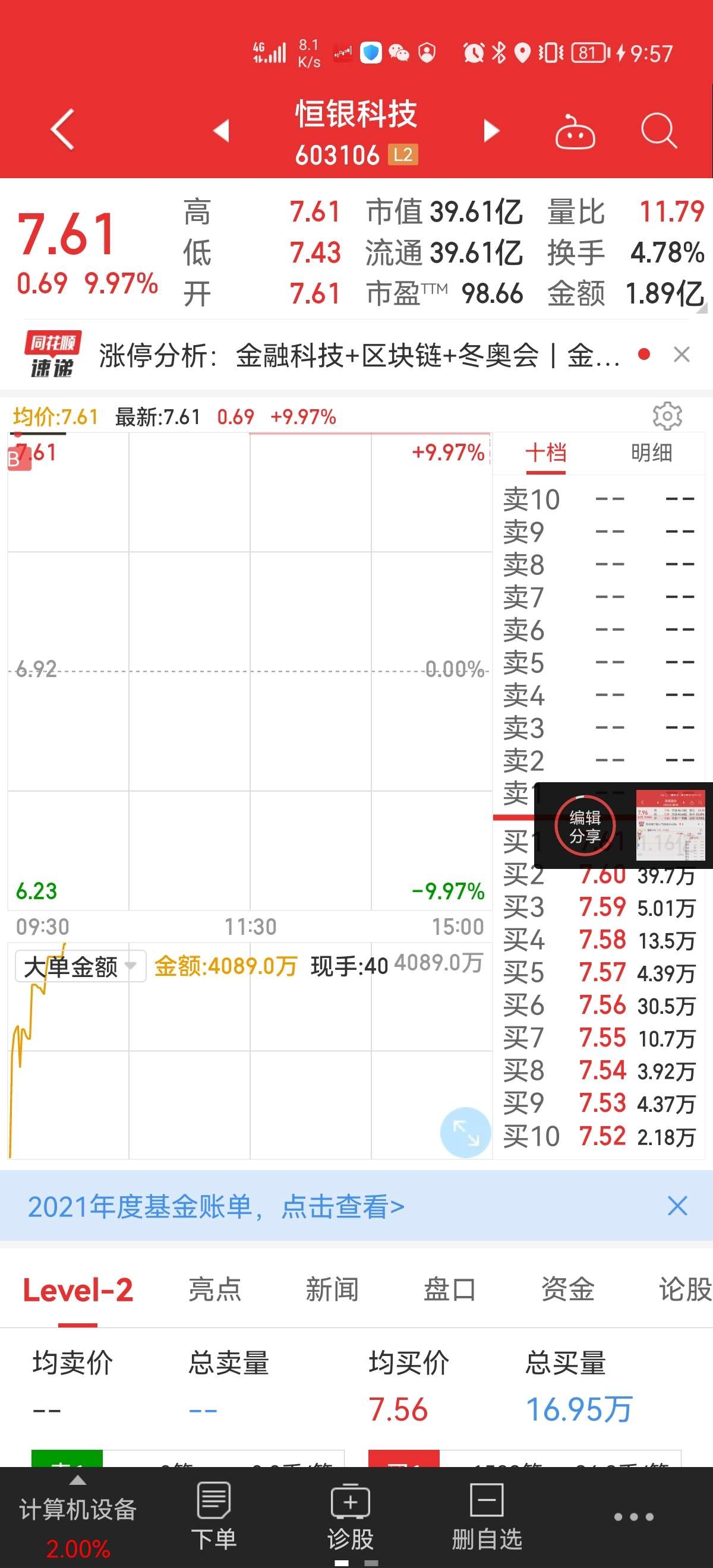Expand chart to full screen

465,1131
